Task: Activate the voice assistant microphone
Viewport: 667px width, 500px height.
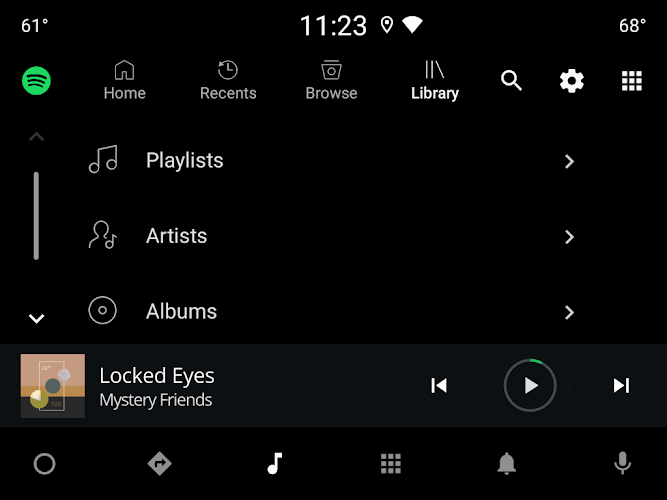Action: pos(622,464)
